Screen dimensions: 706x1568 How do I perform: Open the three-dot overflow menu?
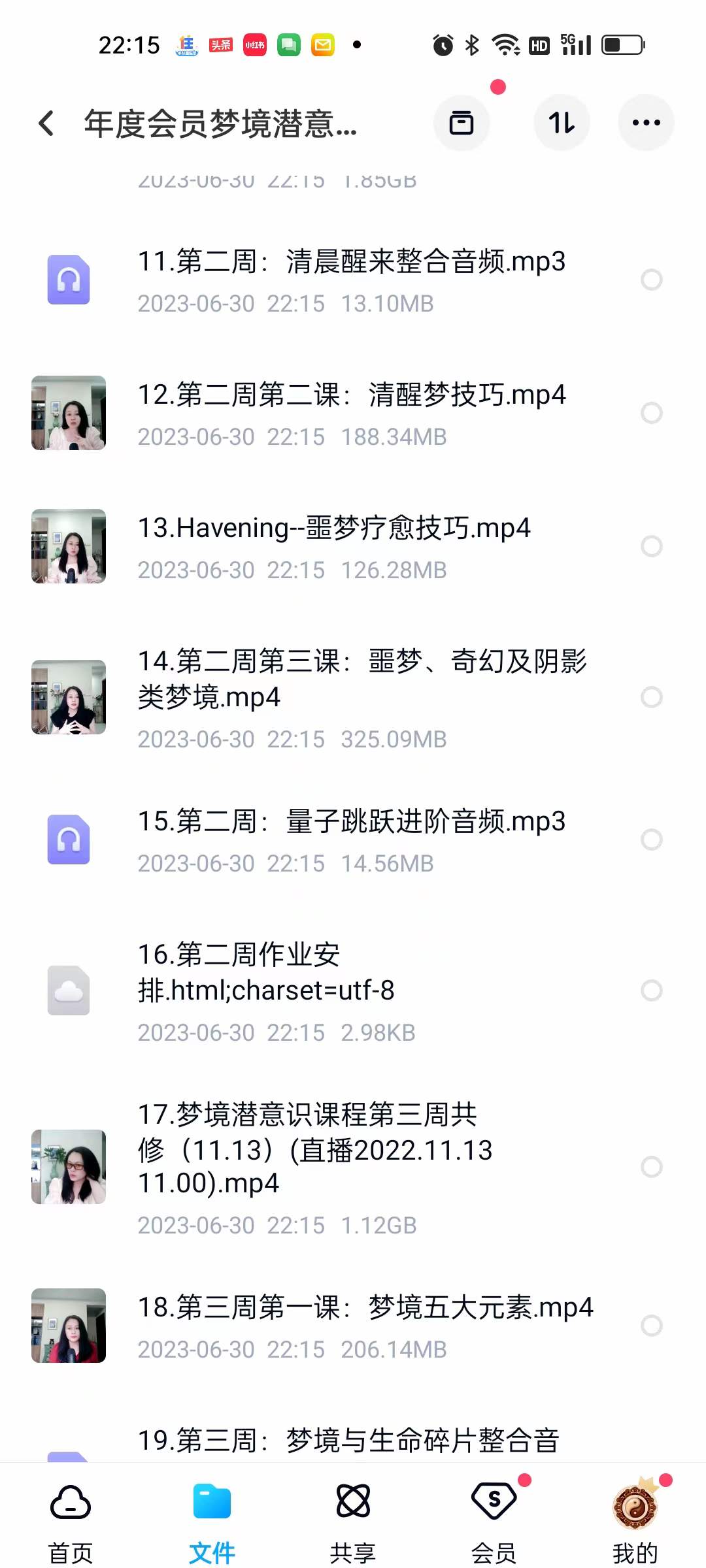(x=646, y=123)
